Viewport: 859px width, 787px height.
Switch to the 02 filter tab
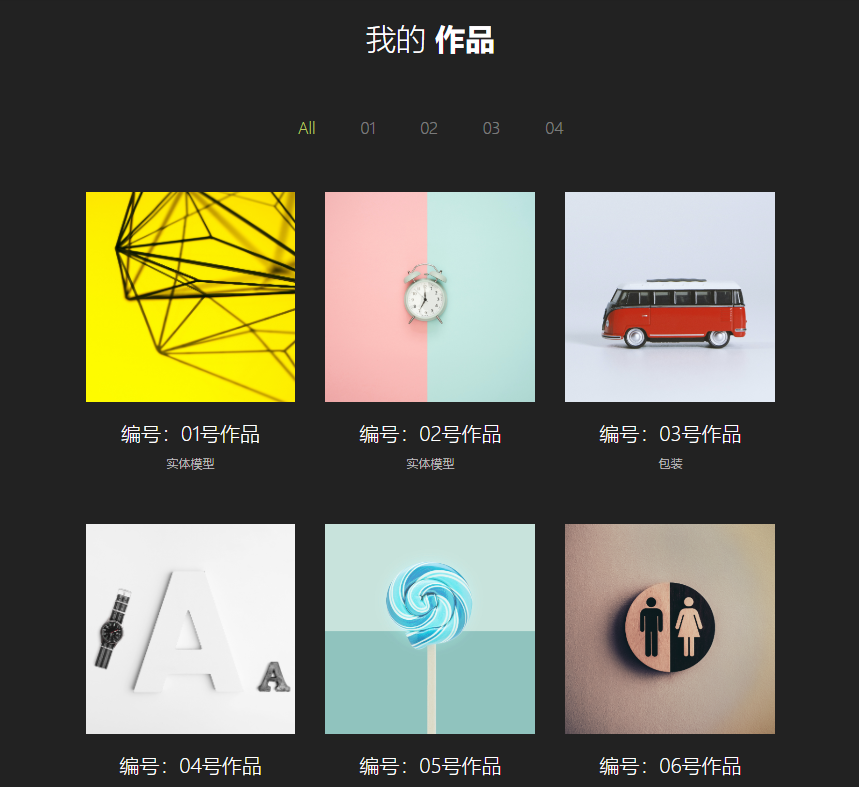(429, 128)
